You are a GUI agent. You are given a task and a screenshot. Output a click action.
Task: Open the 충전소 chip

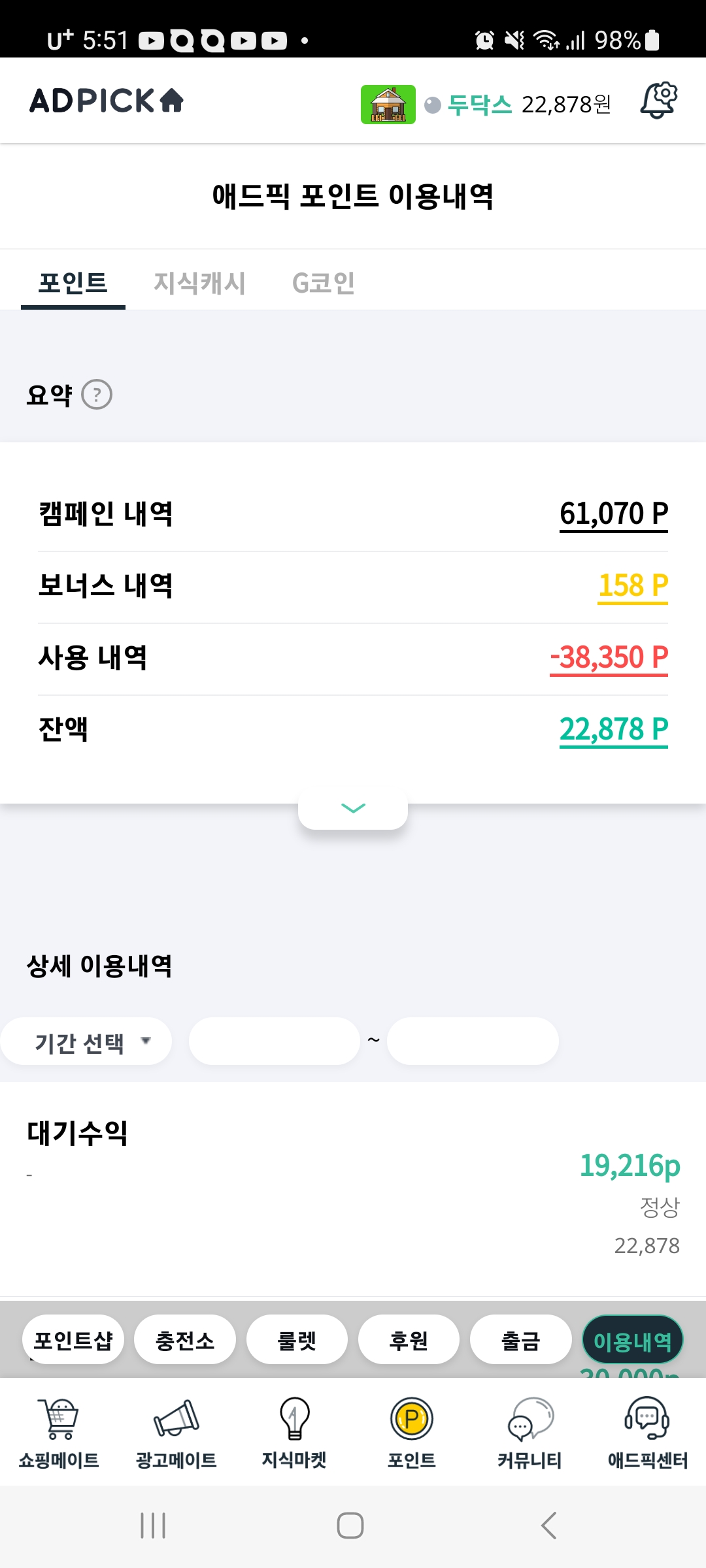pyautogui.click(x=185, y=1339)
